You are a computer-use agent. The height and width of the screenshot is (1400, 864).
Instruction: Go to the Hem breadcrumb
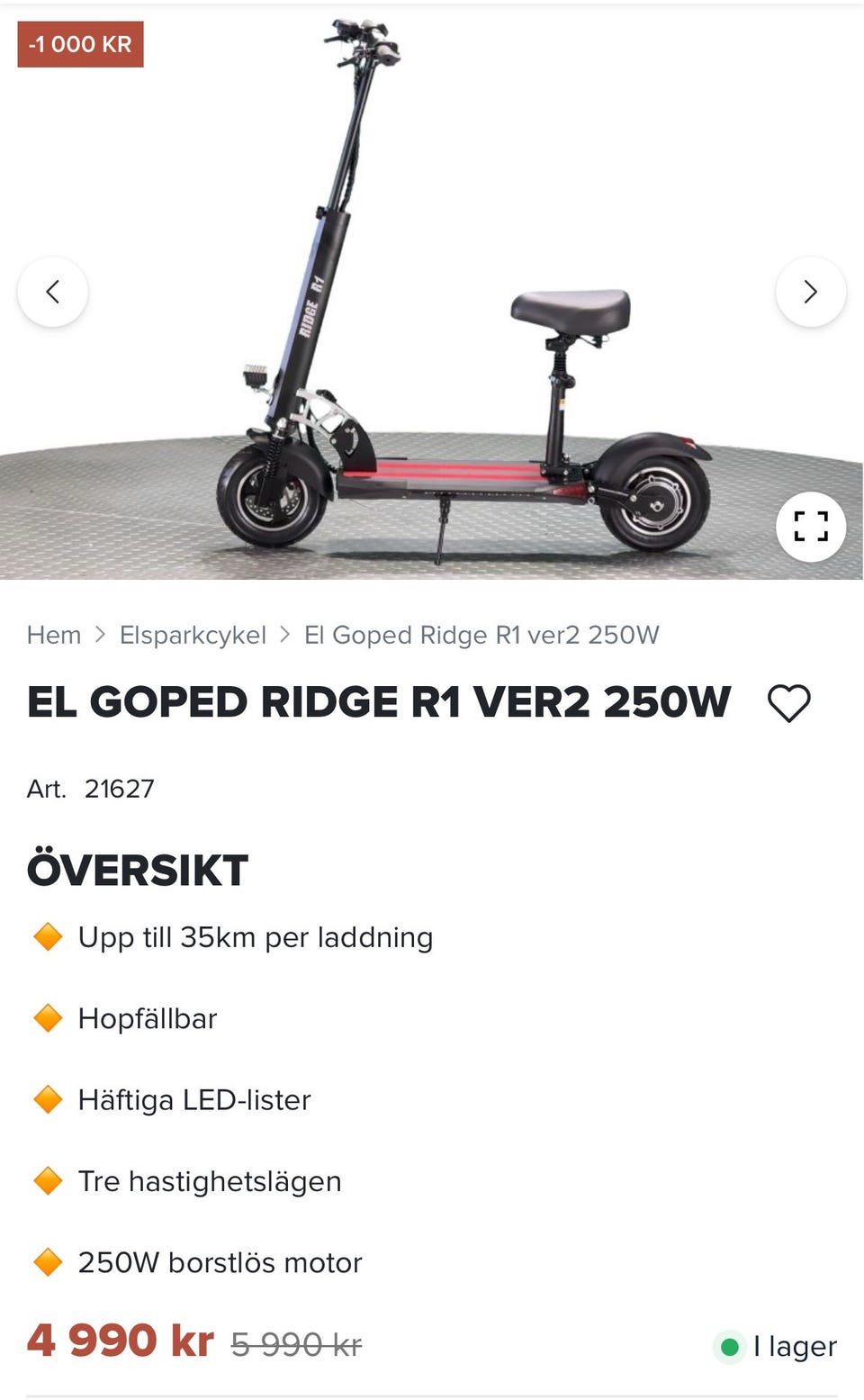pyautogui.click(x=54, y=635)
